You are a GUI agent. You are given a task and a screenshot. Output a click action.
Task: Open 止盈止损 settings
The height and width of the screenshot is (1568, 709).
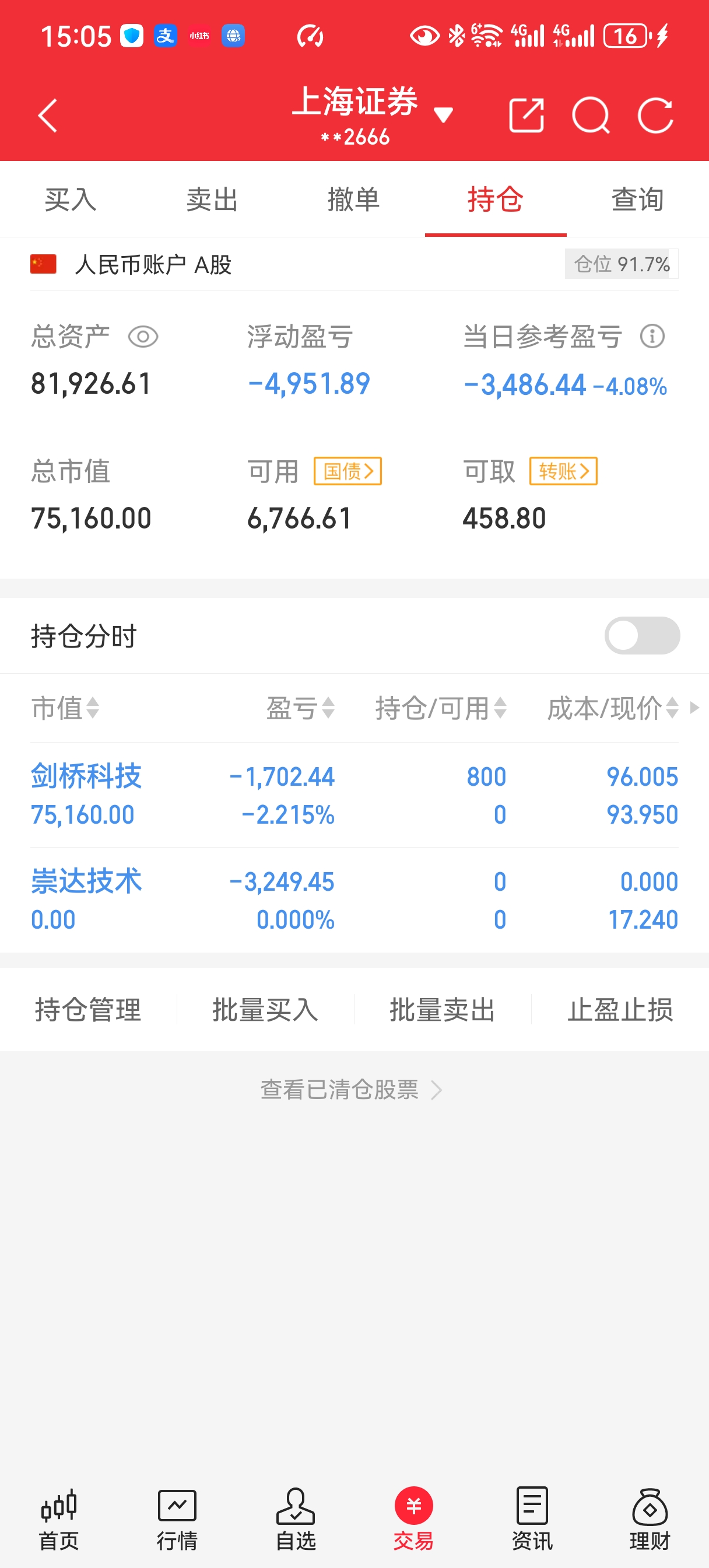coord(620,1010)
